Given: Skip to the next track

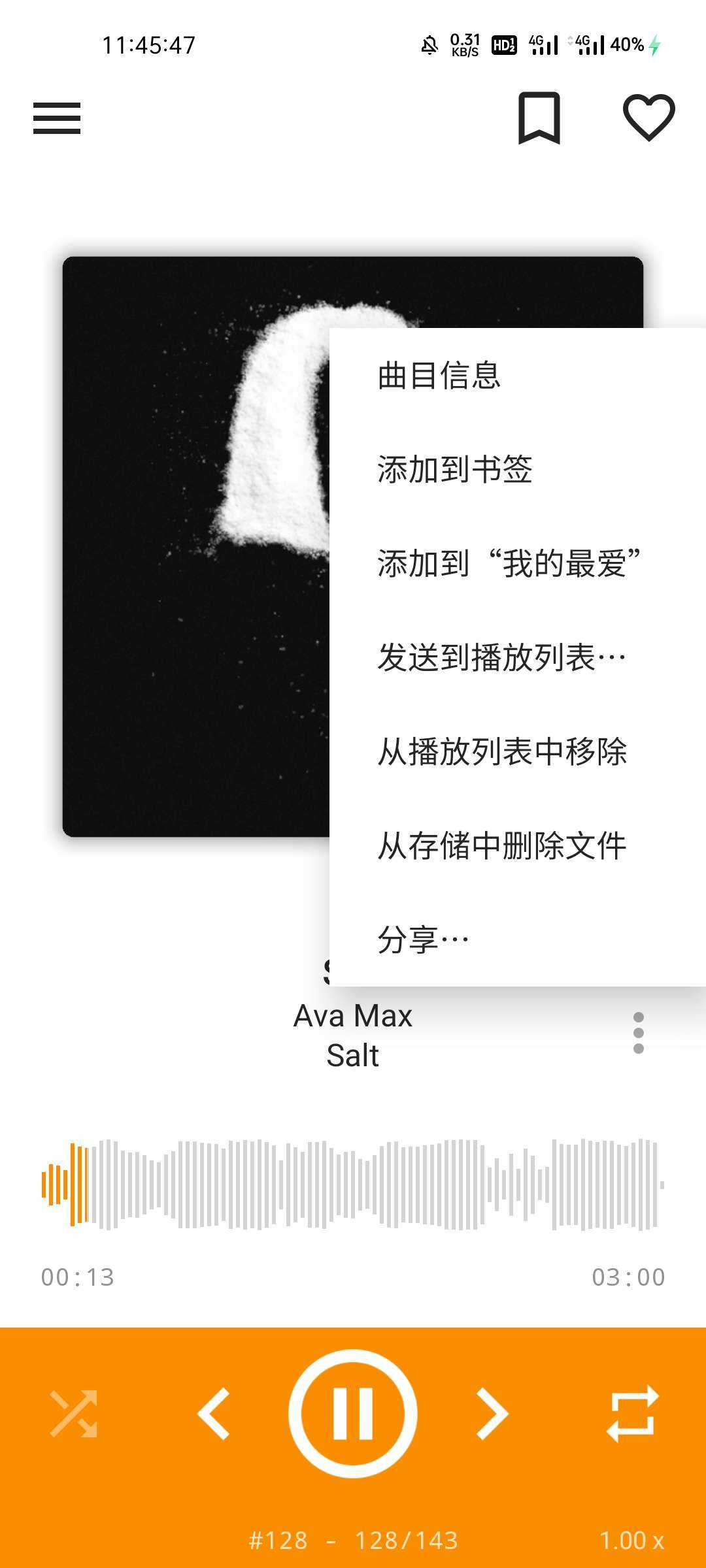Looking at the screenshot, I should [x=492, y=1414].
